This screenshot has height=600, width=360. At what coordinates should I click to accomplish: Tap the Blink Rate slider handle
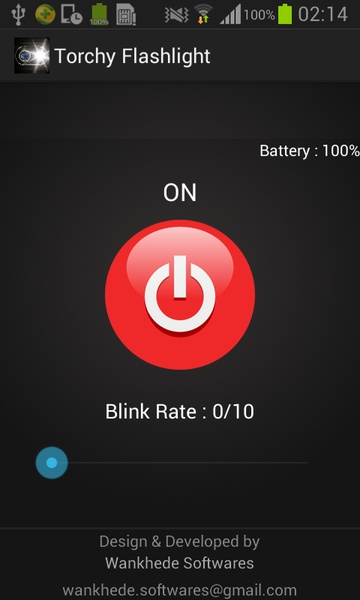(x=52, y=463)
